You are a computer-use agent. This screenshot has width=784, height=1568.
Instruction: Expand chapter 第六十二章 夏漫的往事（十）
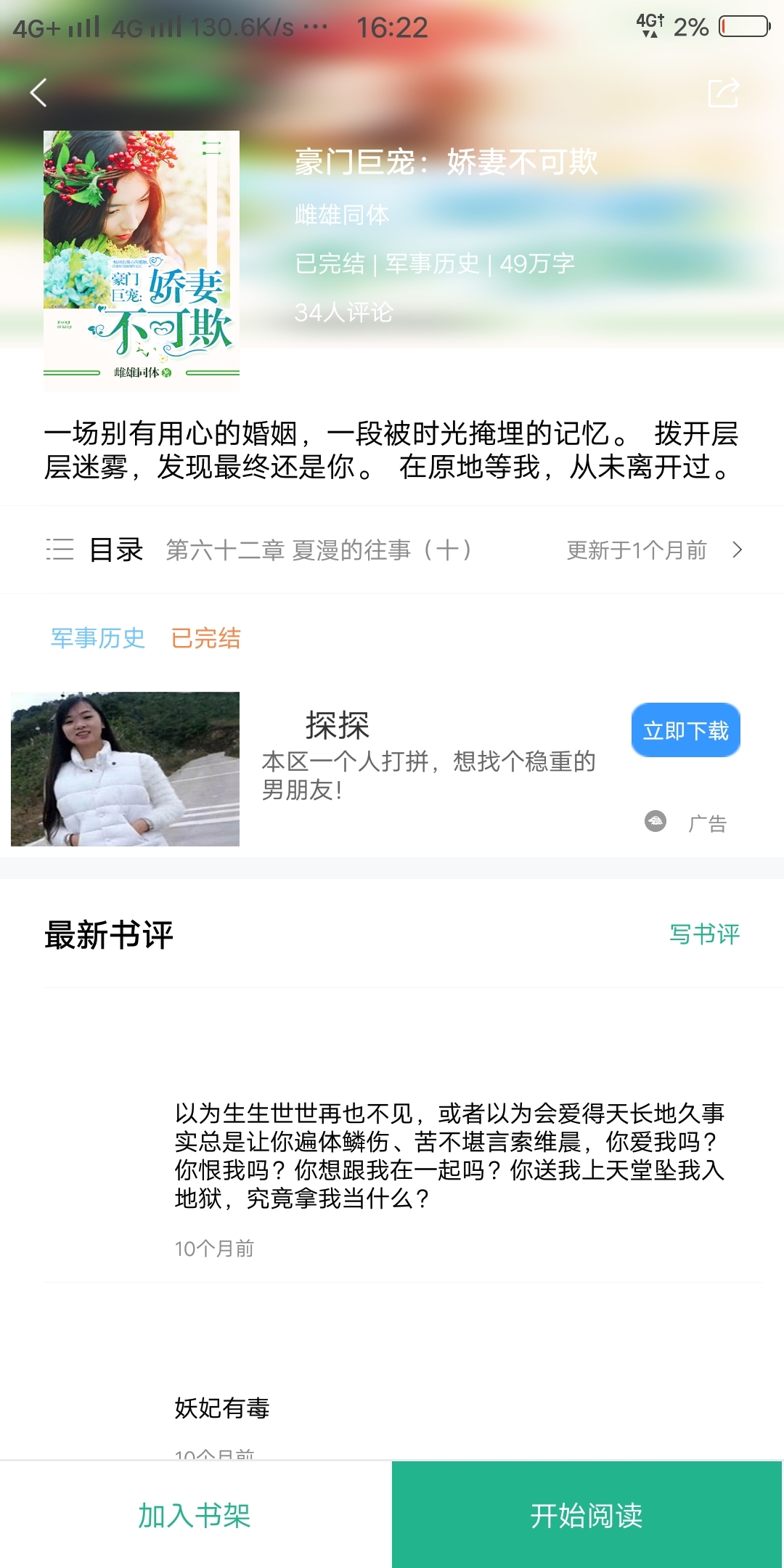319,550
